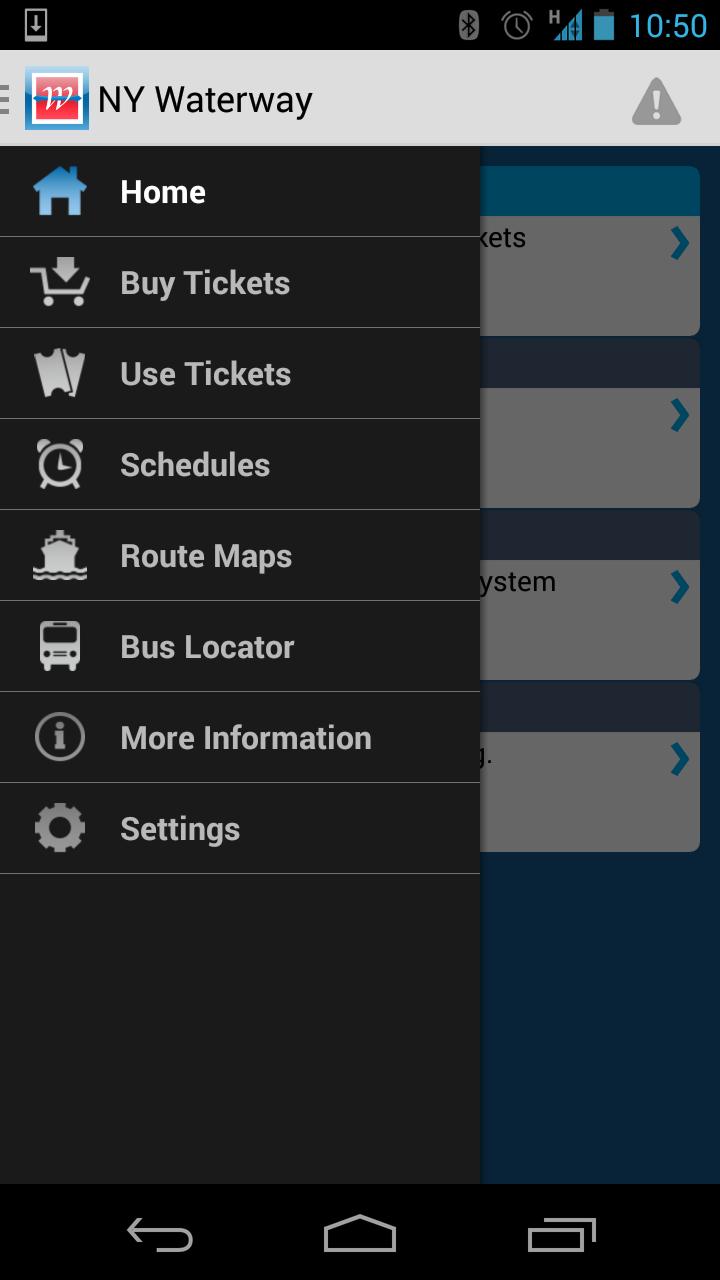Open Buy Tickets
Image resolution: width=720 pixels, height=1280 pixels.
coord(240,283)
